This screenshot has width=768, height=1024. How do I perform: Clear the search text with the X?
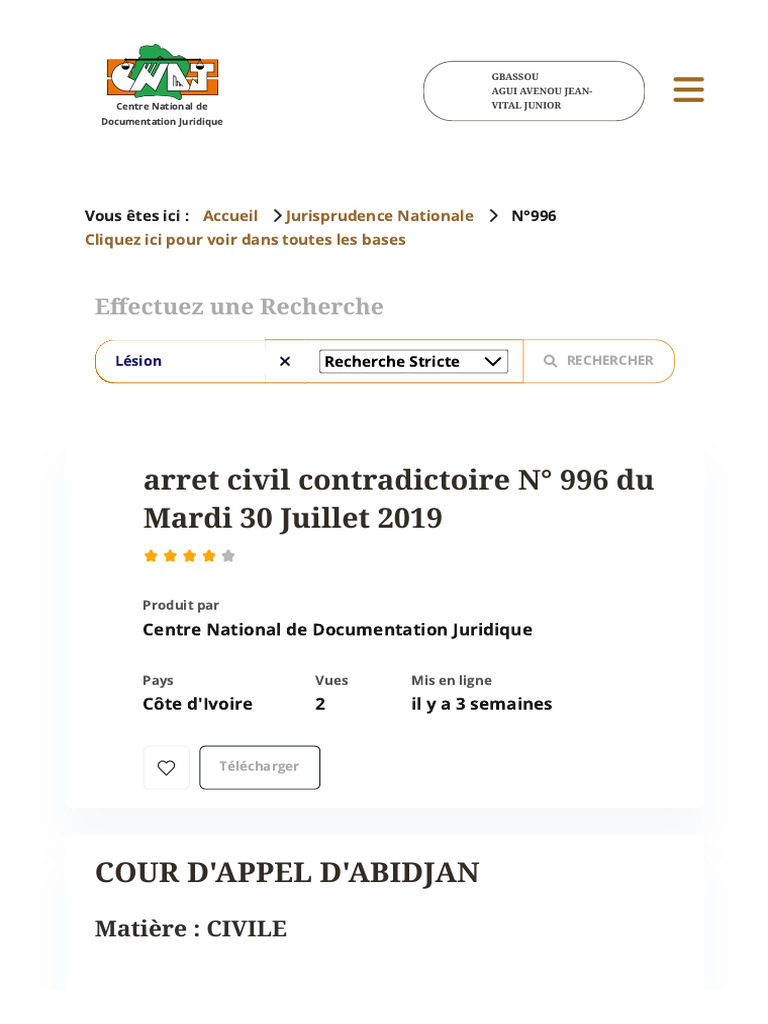tap(285, 361)
